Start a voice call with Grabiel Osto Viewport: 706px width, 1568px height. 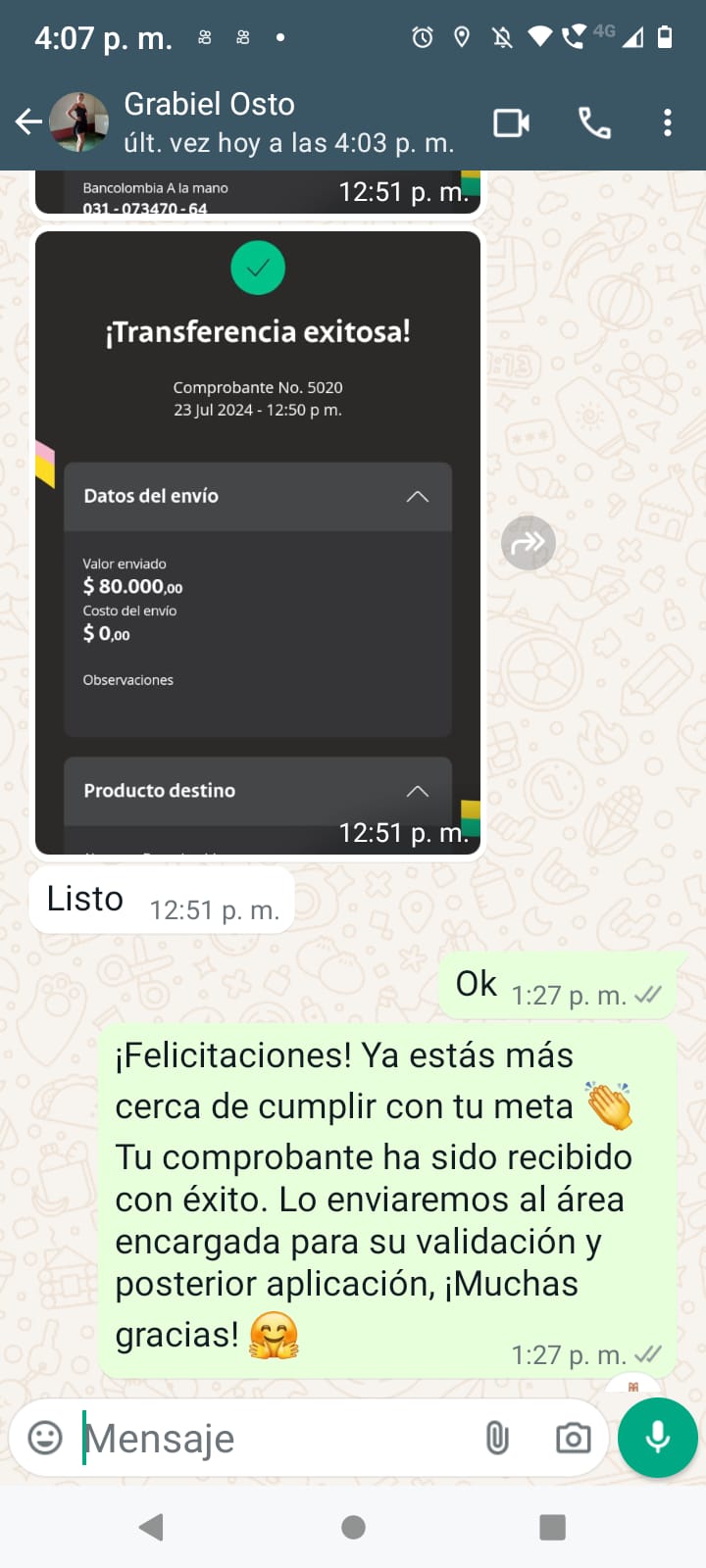pos(594,122)
